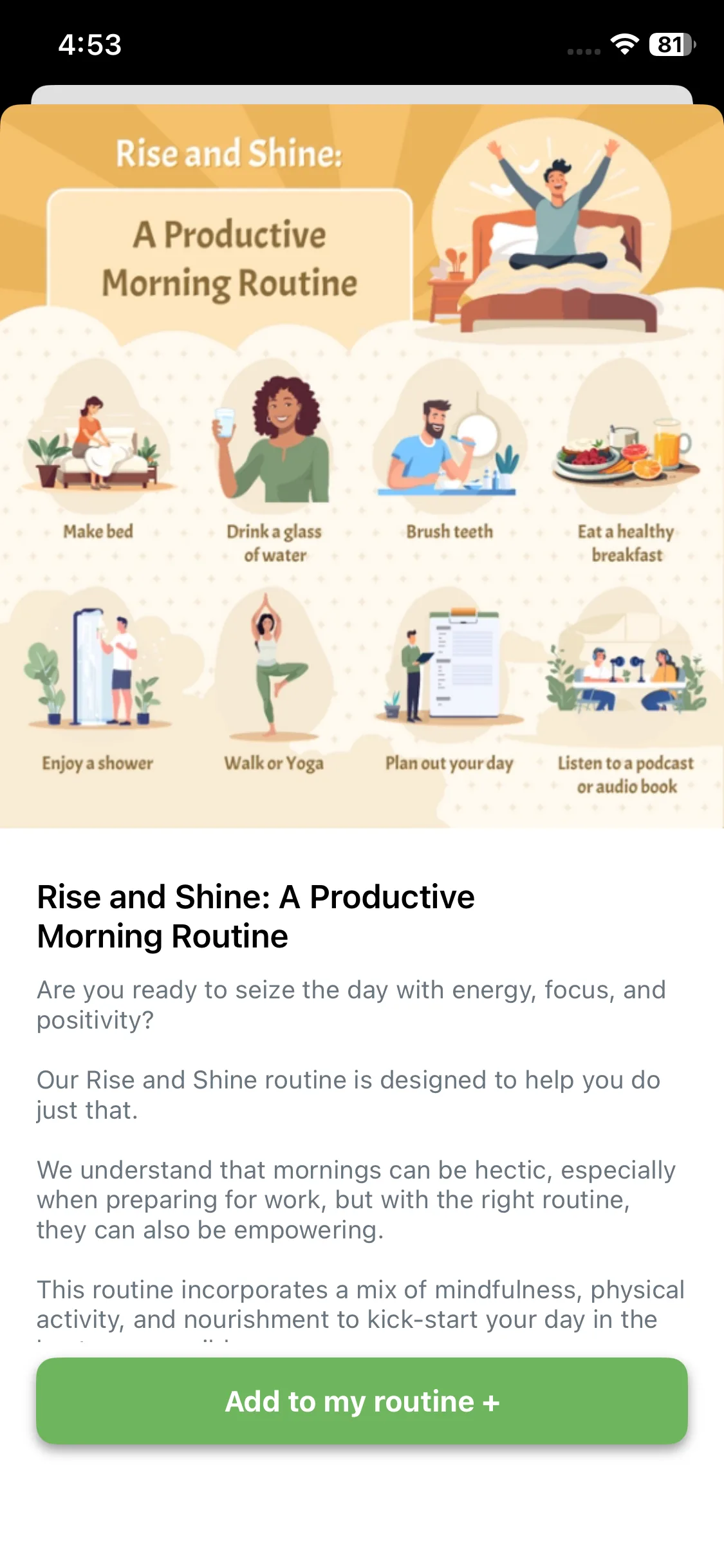
Task: Tap the Add to my routine button
Action: [362, 1401]
